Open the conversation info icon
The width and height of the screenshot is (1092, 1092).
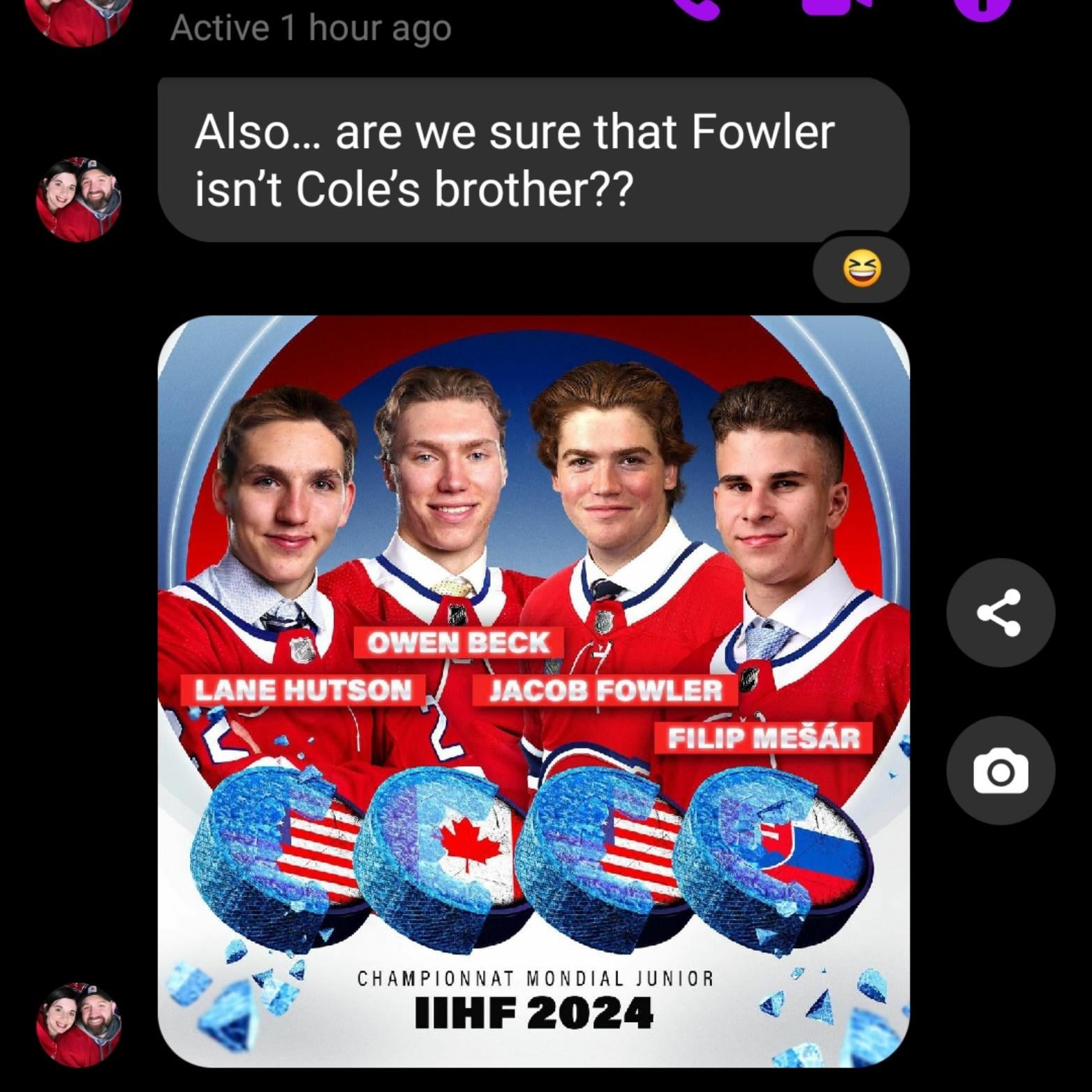pos(983,7)
